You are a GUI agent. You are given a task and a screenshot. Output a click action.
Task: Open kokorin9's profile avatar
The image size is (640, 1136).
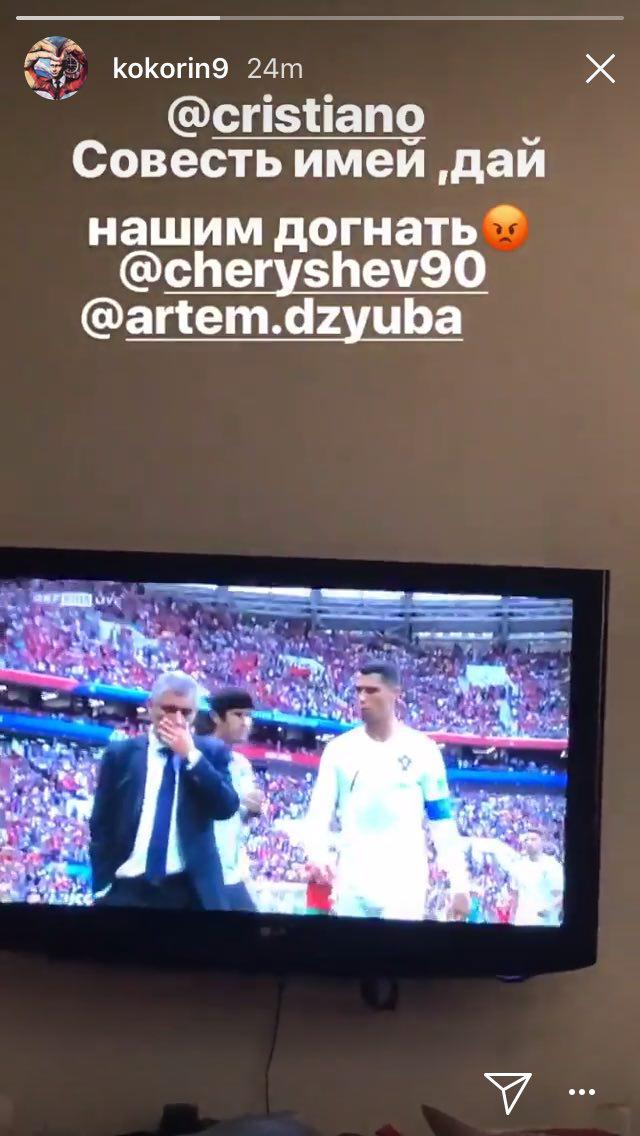(52, 68)
